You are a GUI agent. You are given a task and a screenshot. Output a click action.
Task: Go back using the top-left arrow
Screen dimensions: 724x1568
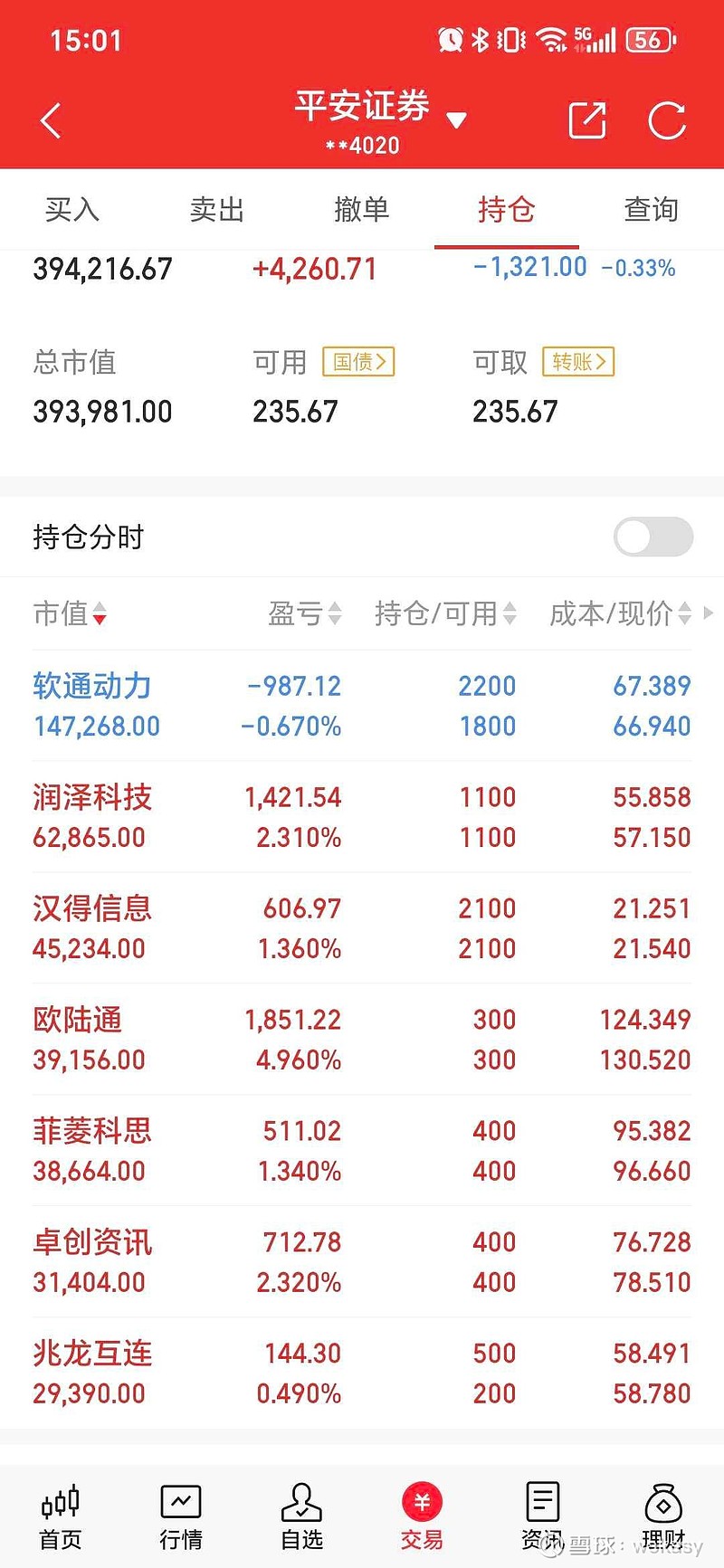point(51,120)
